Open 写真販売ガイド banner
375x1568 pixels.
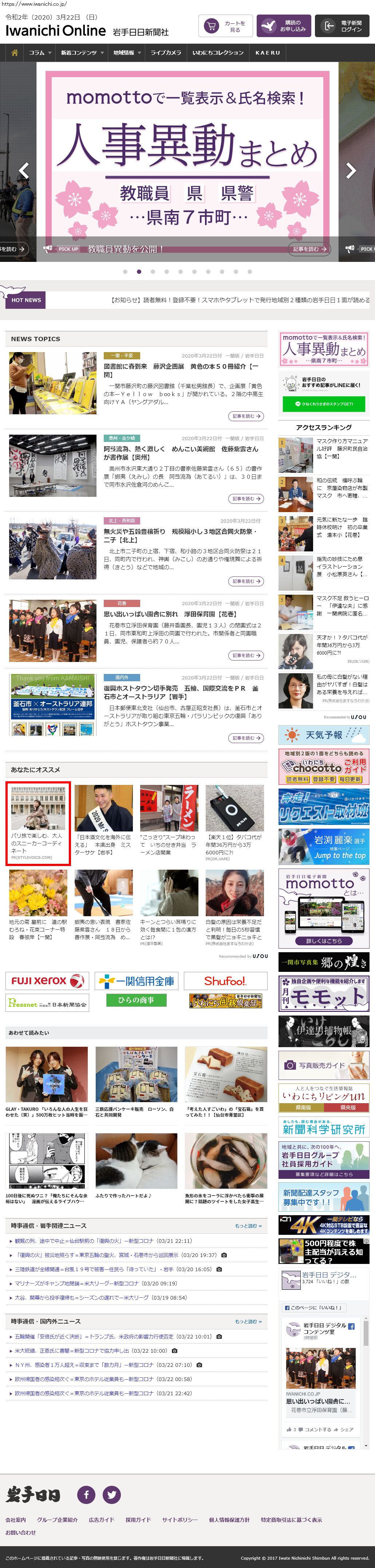tap(324, 1065)
